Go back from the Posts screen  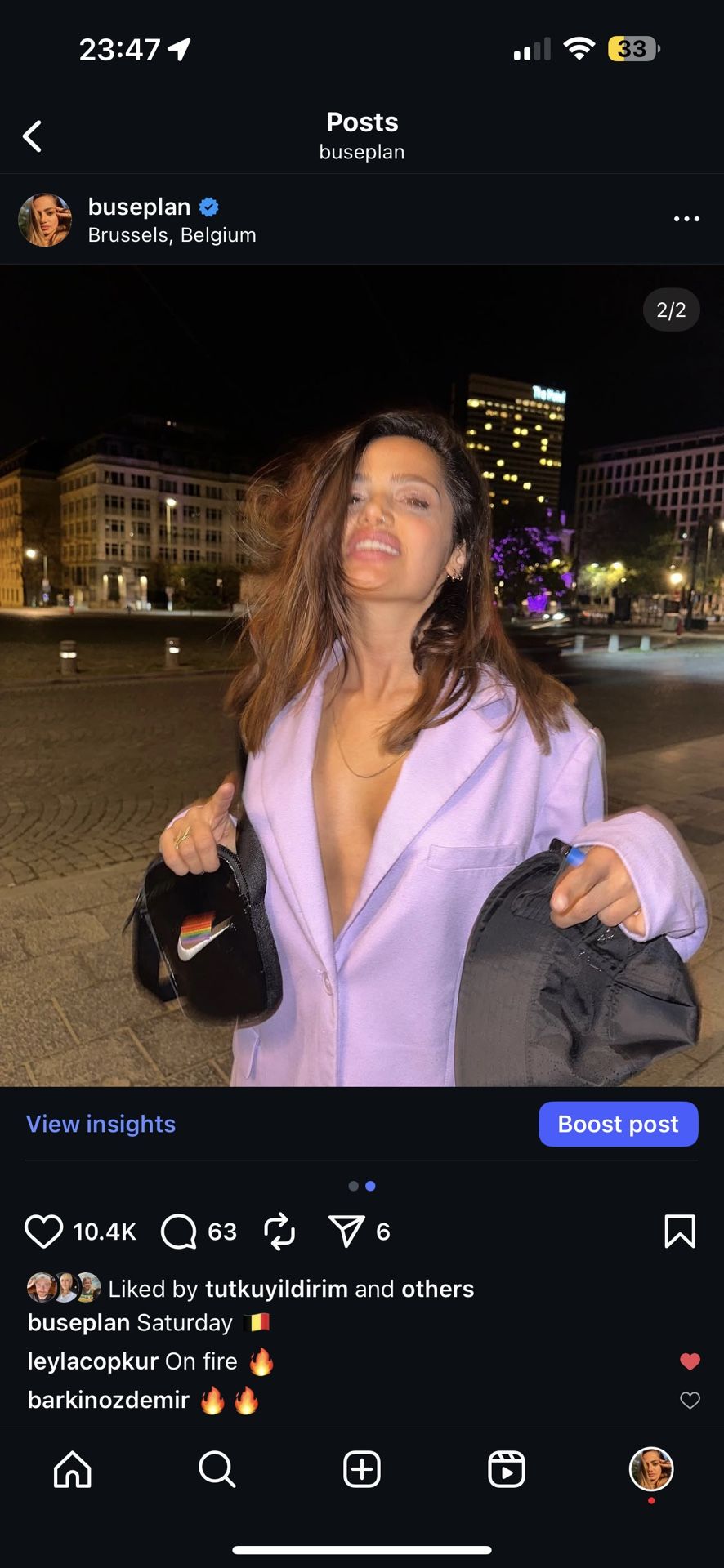(32, 136)
